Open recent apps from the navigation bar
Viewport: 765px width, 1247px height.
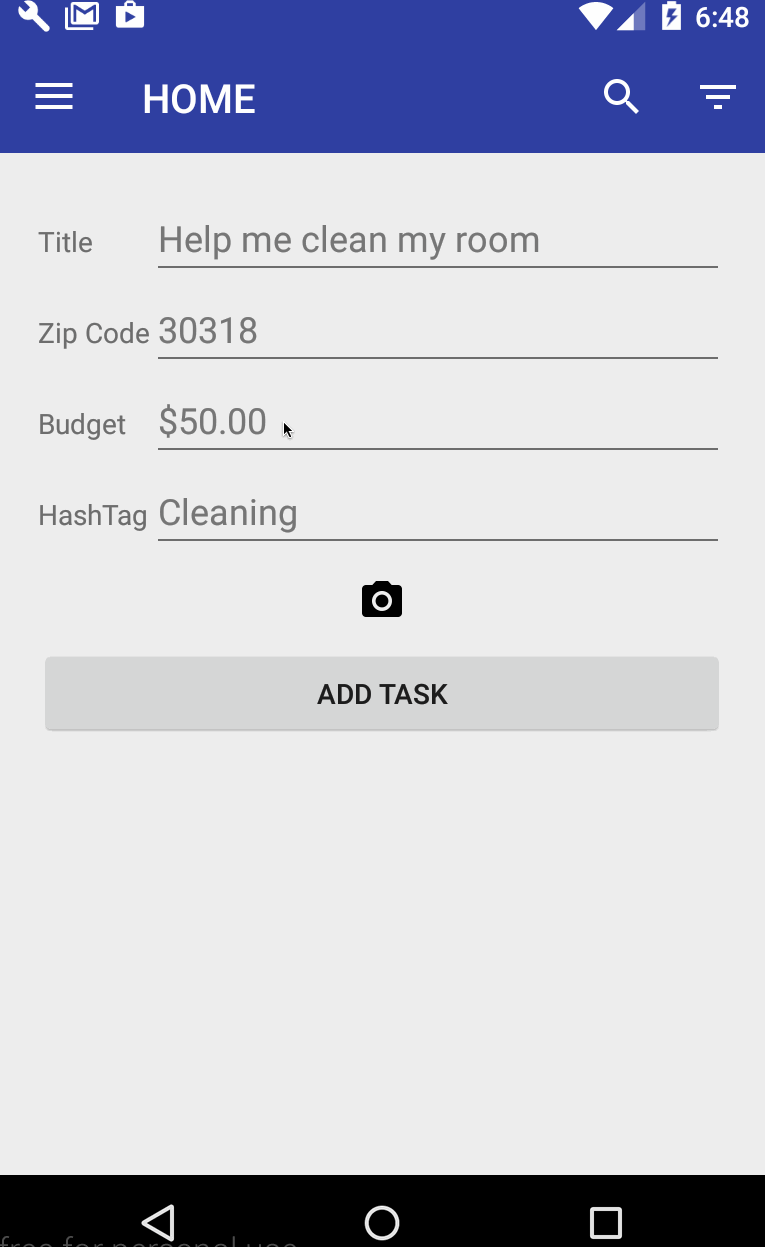click(x=606, y=1222)
